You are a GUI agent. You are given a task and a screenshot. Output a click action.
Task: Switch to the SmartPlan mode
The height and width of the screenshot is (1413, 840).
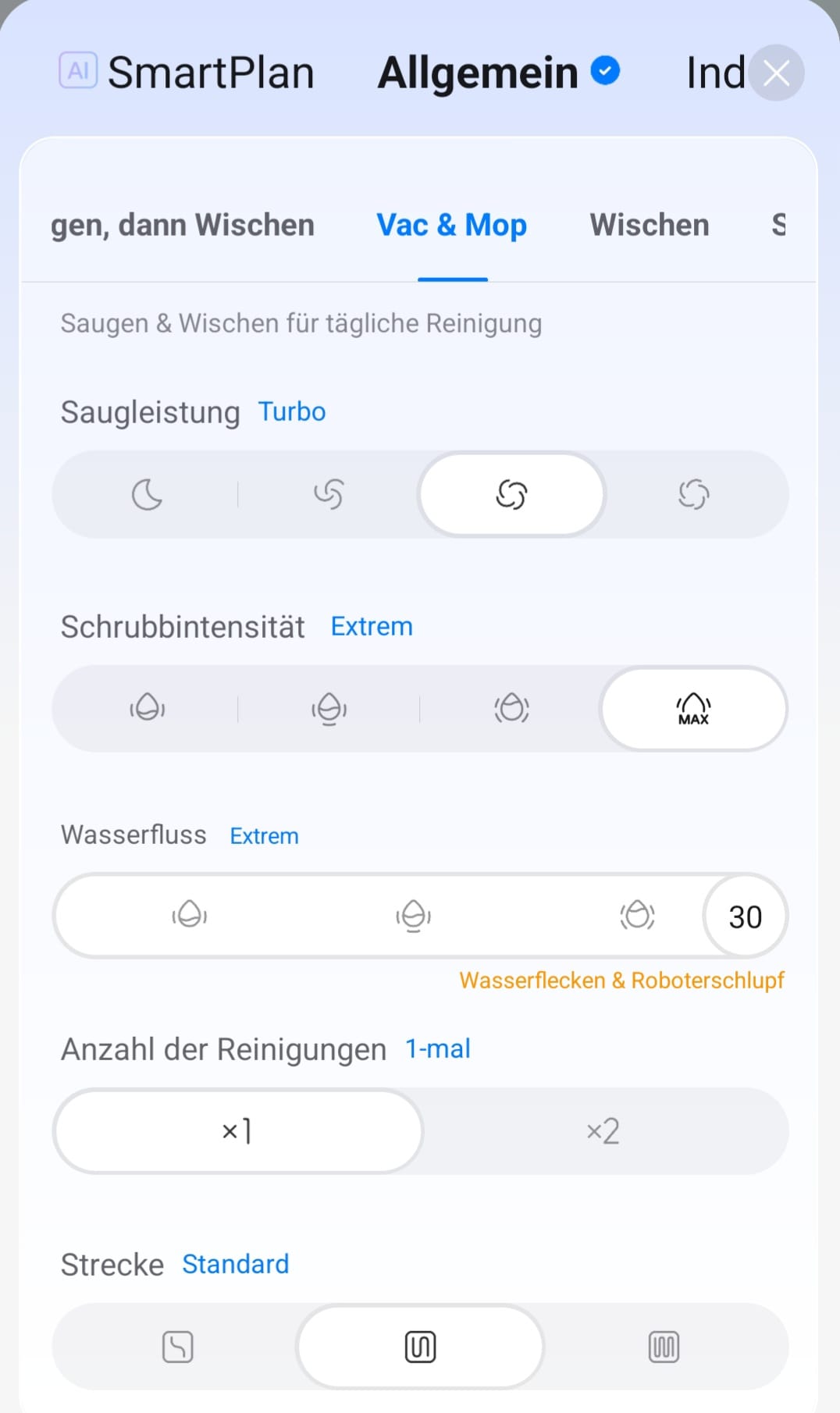[187, 73]
